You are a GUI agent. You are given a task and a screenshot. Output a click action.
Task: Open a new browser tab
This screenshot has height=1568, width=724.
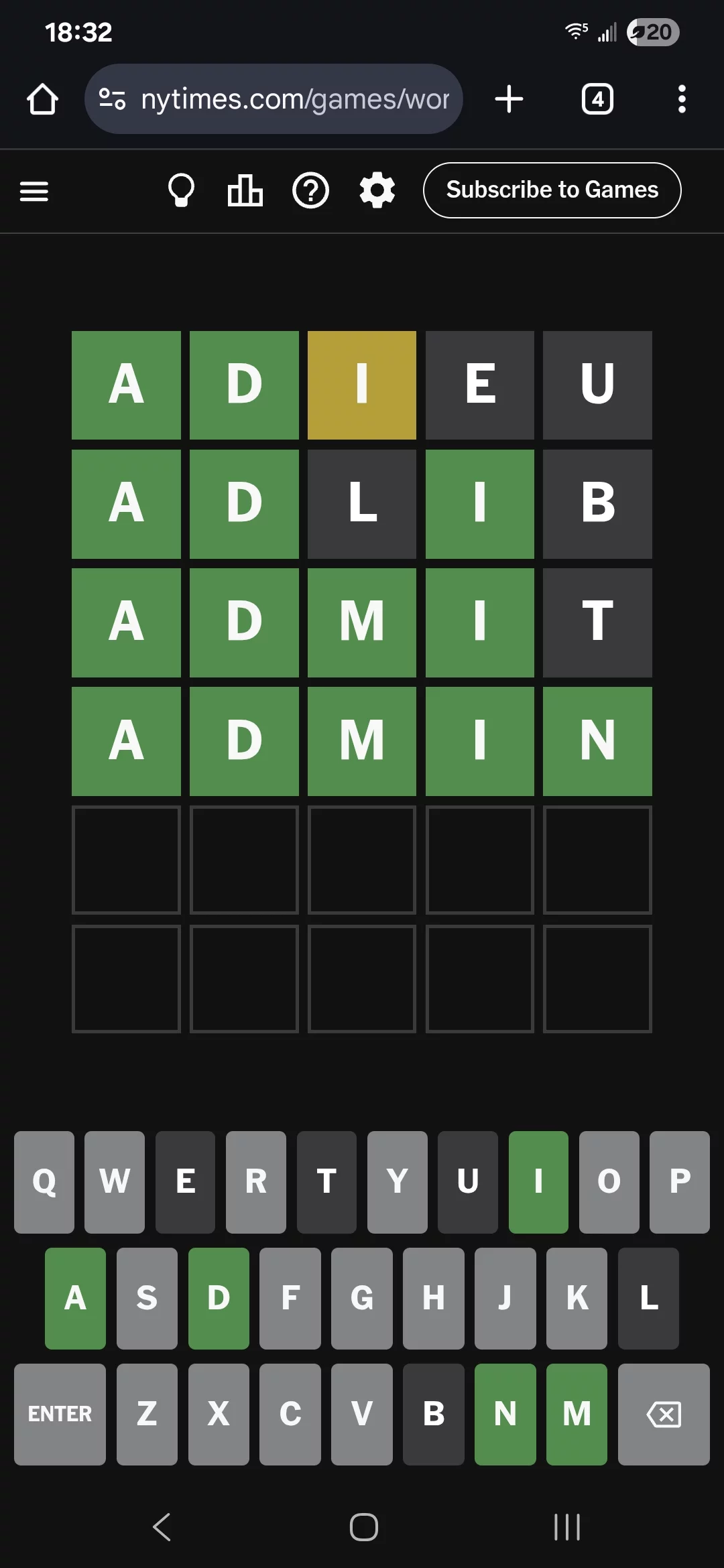[509, 99]
